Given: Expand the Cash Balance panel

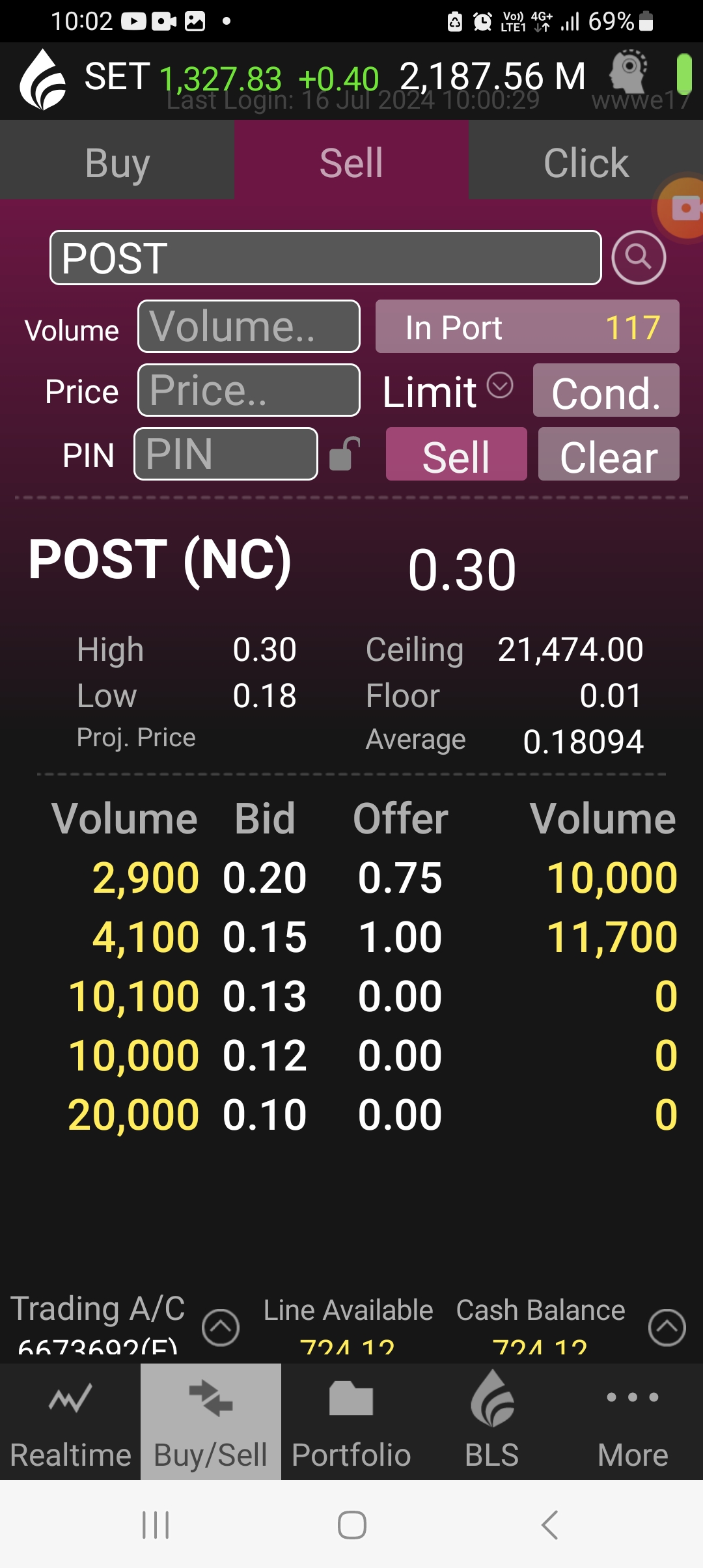Looking at the screenshot, I should click(667, 1327).
